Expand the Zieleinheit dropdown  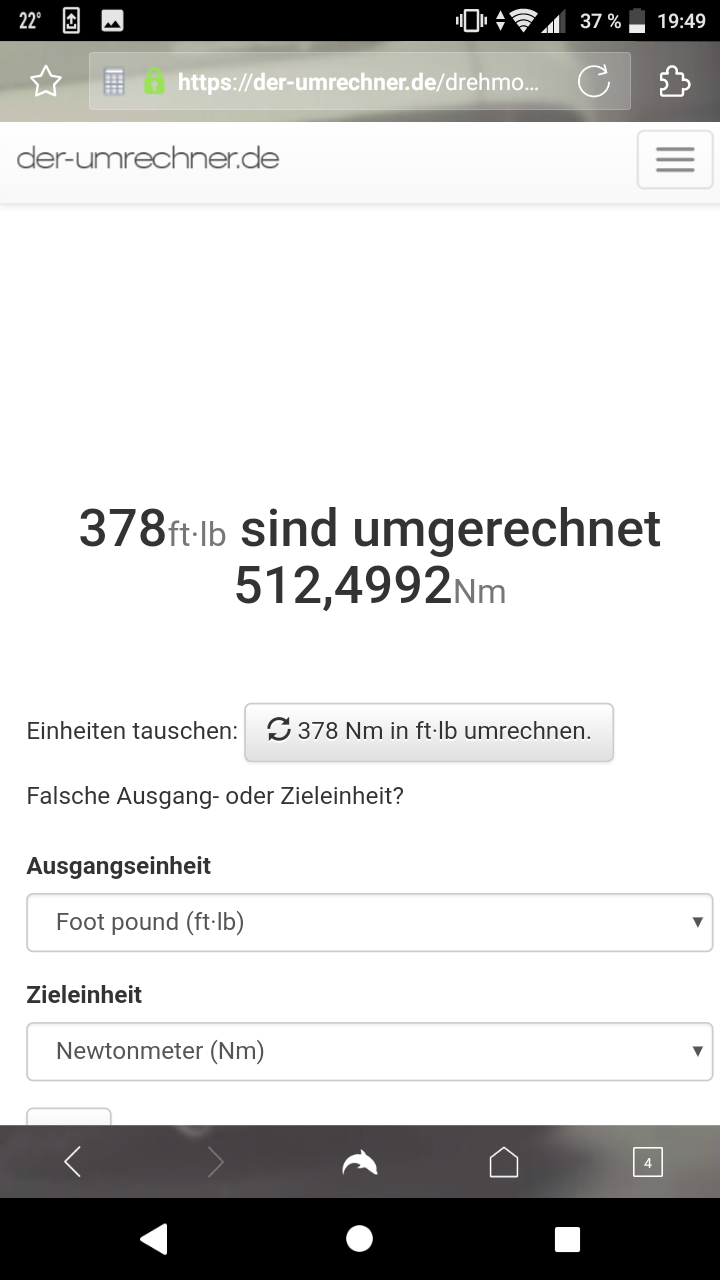click(369, 1051)
